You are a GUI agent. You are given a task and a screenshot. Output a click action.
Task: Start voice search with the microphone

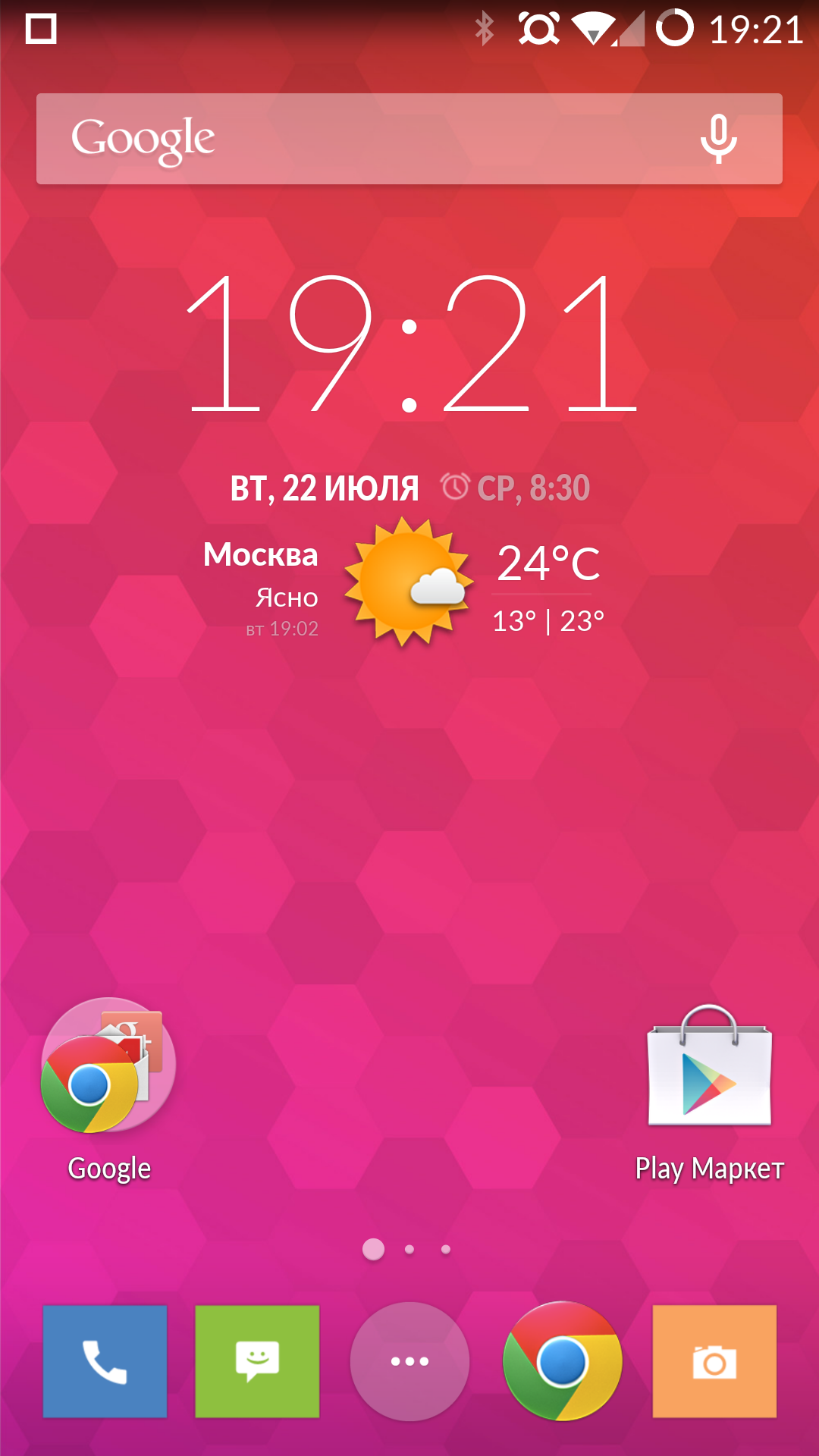pyautogui.click(x=718, y=139)
